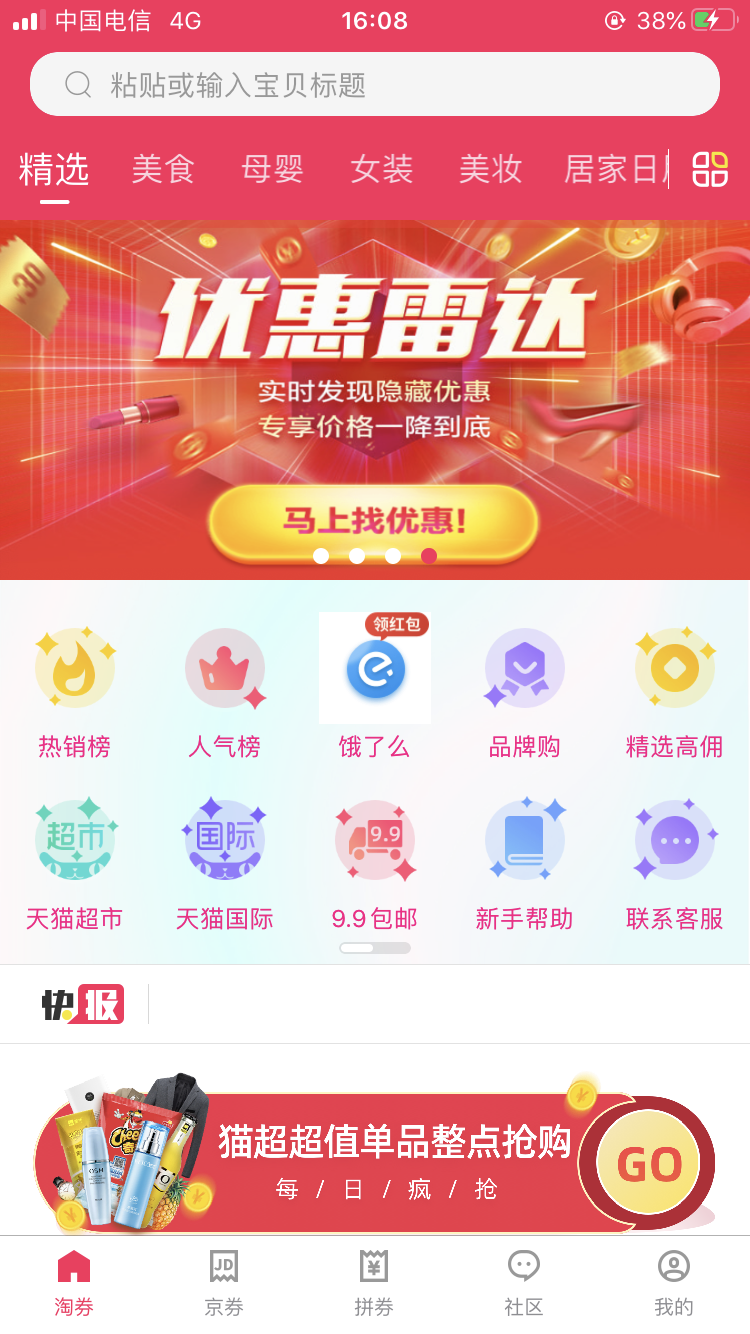Open the 品牌购 shortcut
Viewport: 750px width, 1334px height.
click(x=525, y=692)
